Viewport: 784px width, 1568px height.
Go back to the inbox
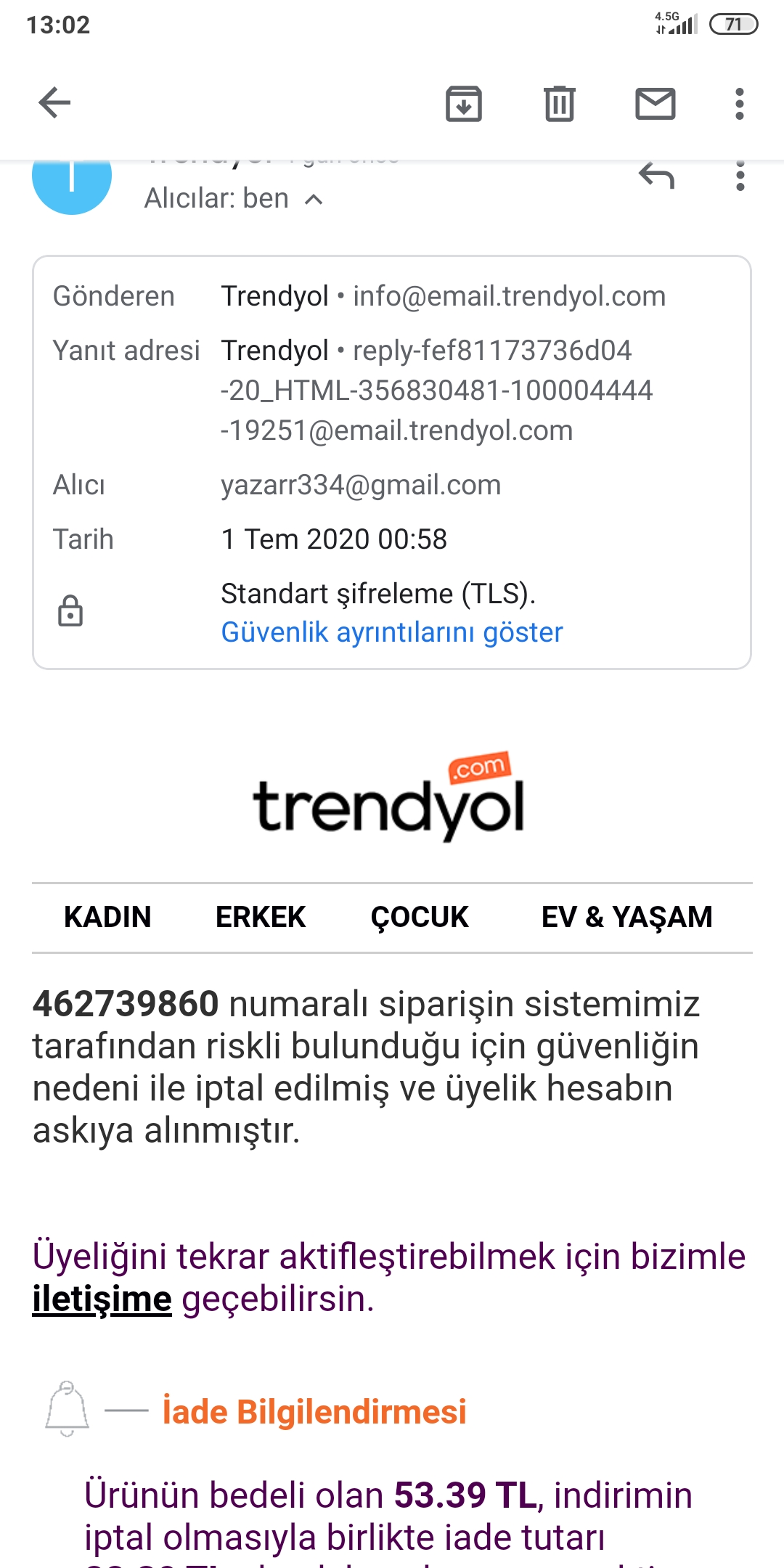(54, 102)
